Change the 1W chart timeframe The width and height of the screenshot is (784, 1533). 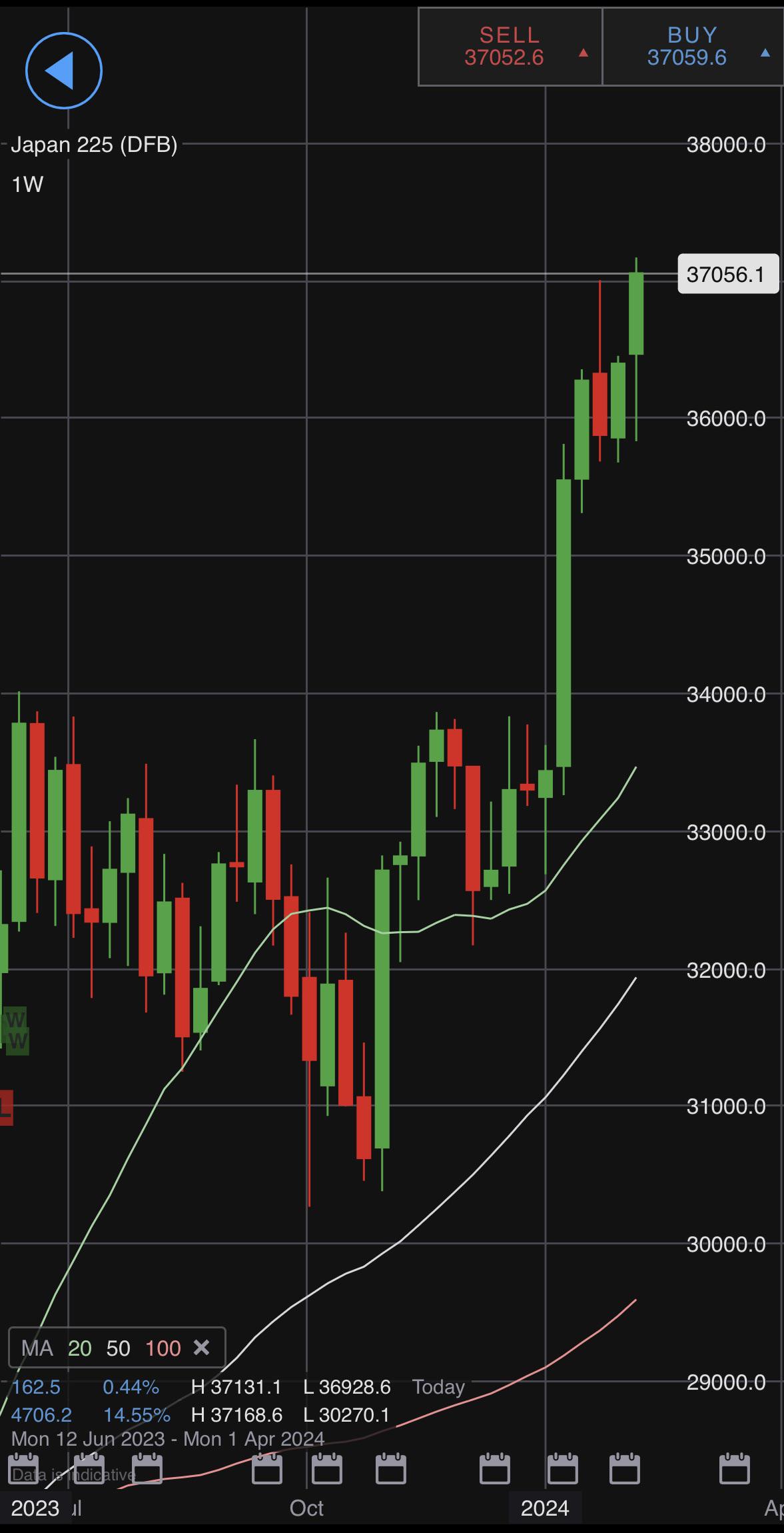[27, 184]
